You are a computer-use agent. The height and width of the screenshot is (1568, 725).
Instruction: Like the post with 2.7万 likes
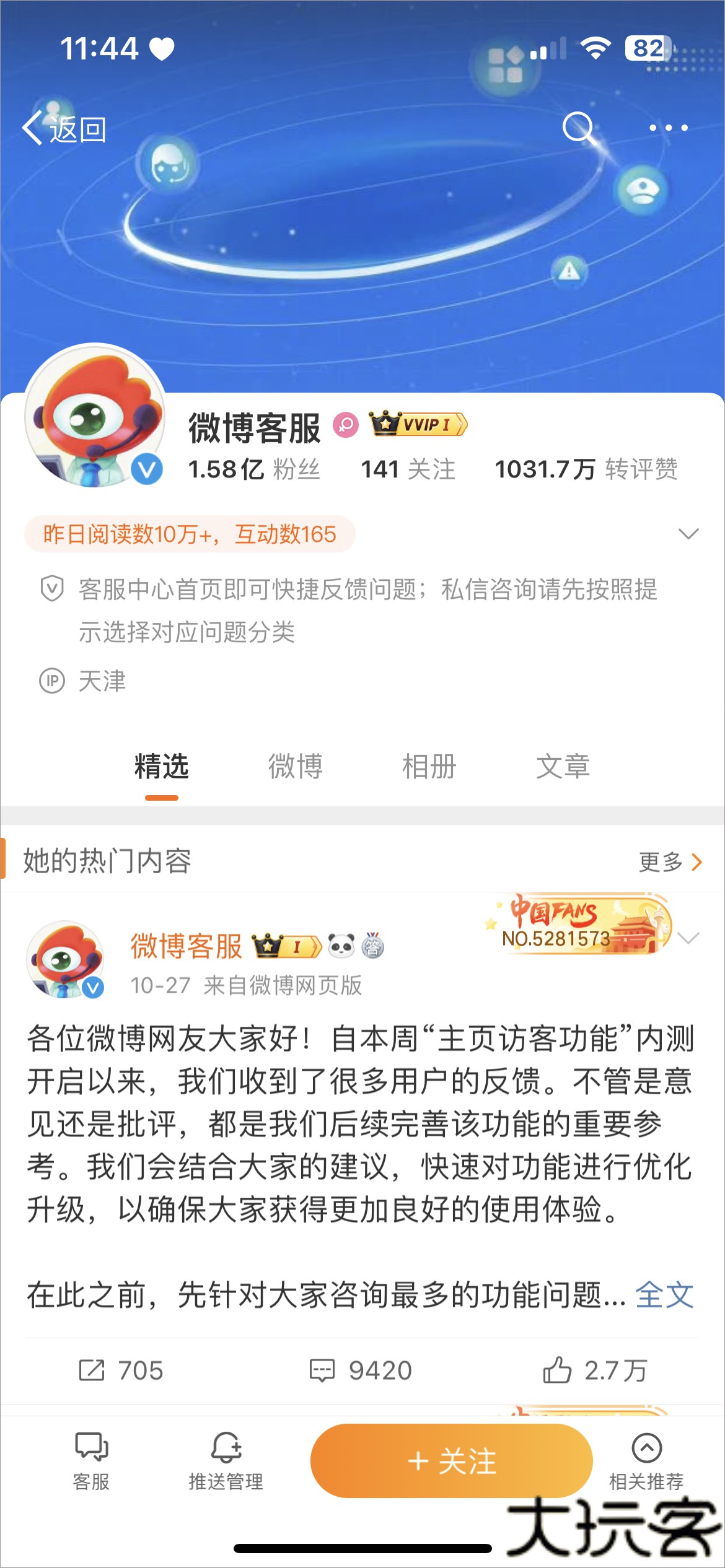tap(595, 1370)
